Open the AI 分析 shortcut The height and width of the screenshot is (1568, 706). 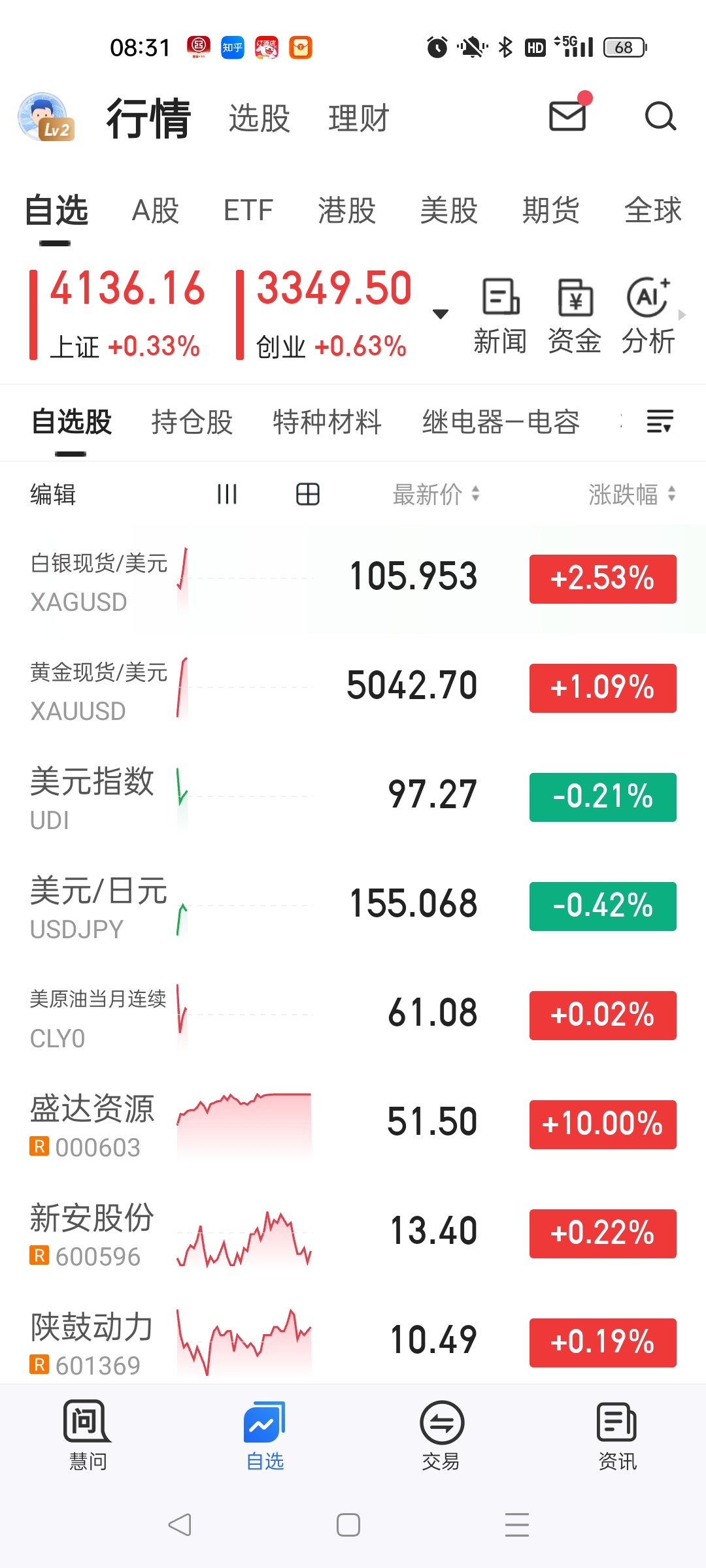point(648,316)
